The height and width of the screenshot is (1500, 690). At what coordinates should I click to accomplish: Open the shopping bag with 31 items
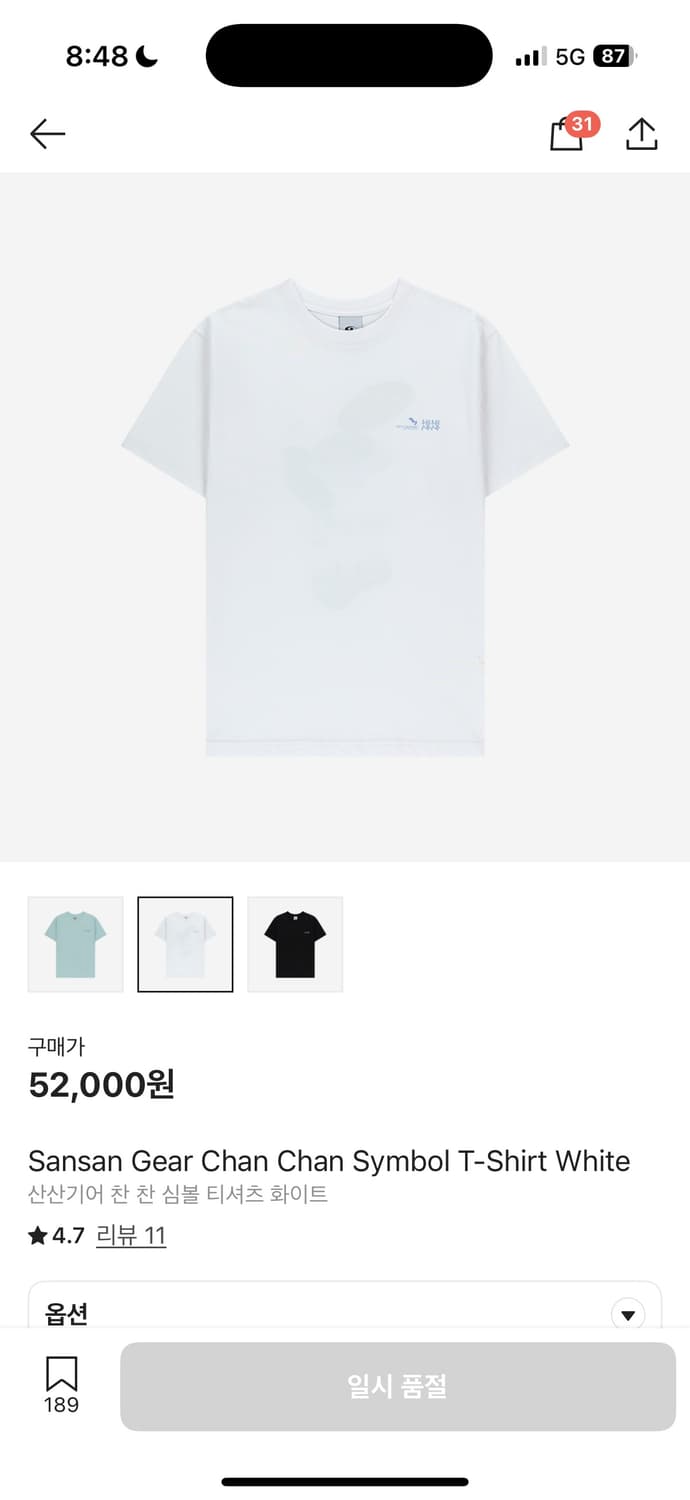point(567,134)
